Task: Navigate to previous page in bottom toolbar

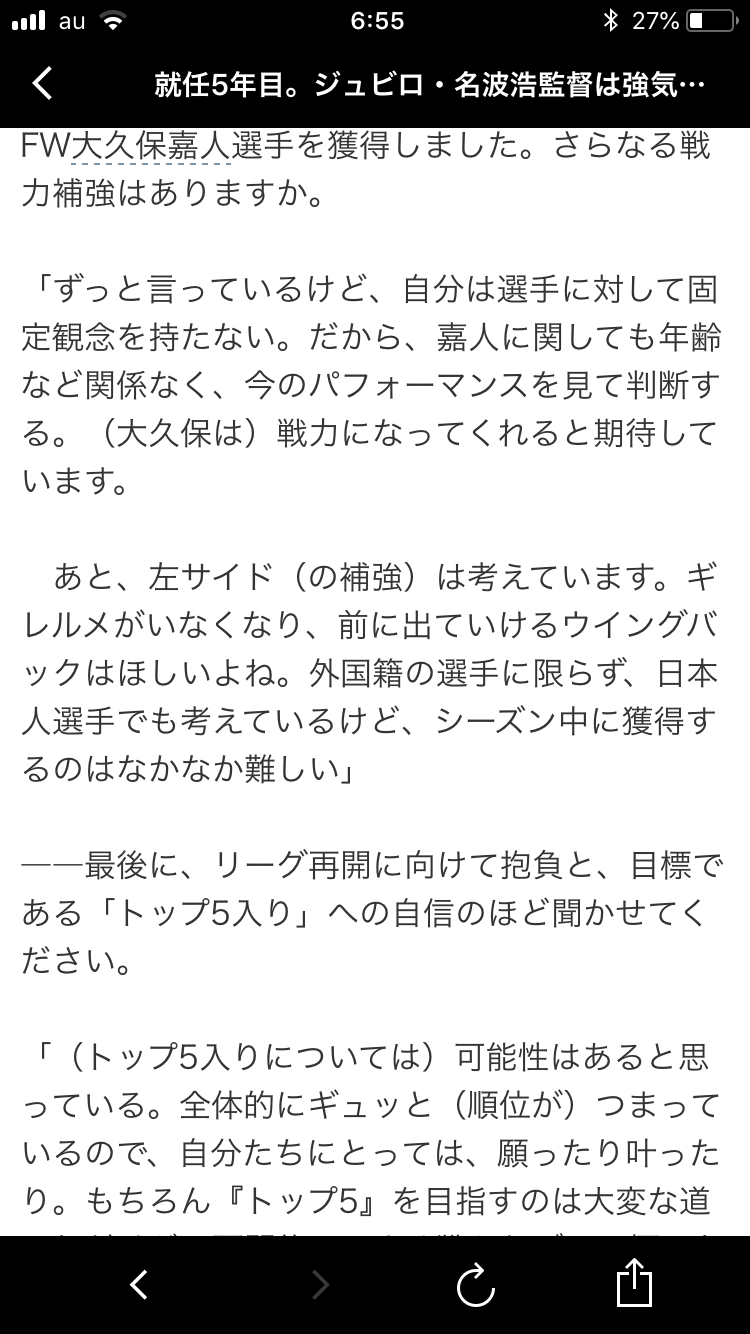Action: (139, 1285)
